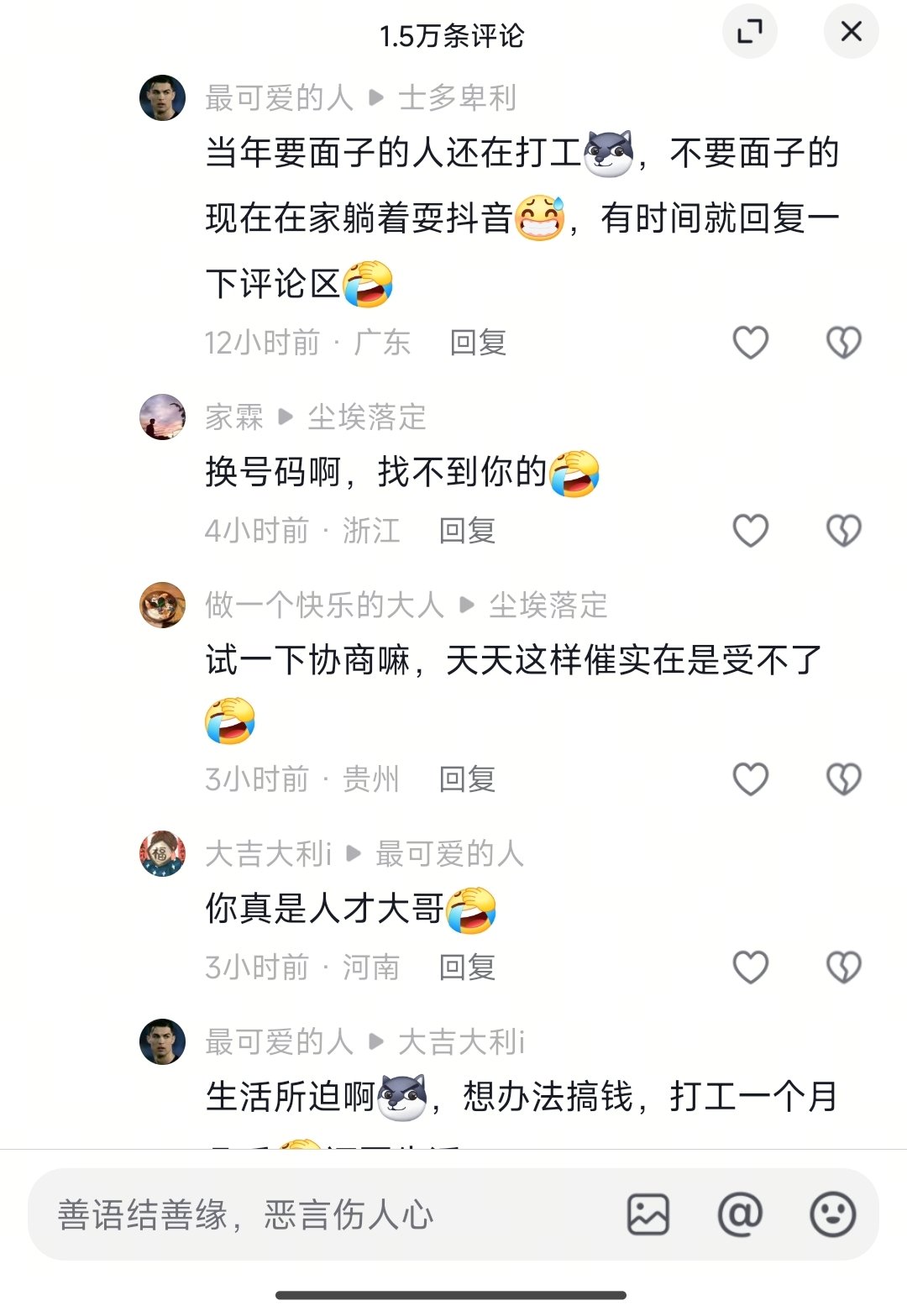Screen dimensions: 907x1316
Task: Like the 12小时前 广东 comment
Action: pos(750,343)
